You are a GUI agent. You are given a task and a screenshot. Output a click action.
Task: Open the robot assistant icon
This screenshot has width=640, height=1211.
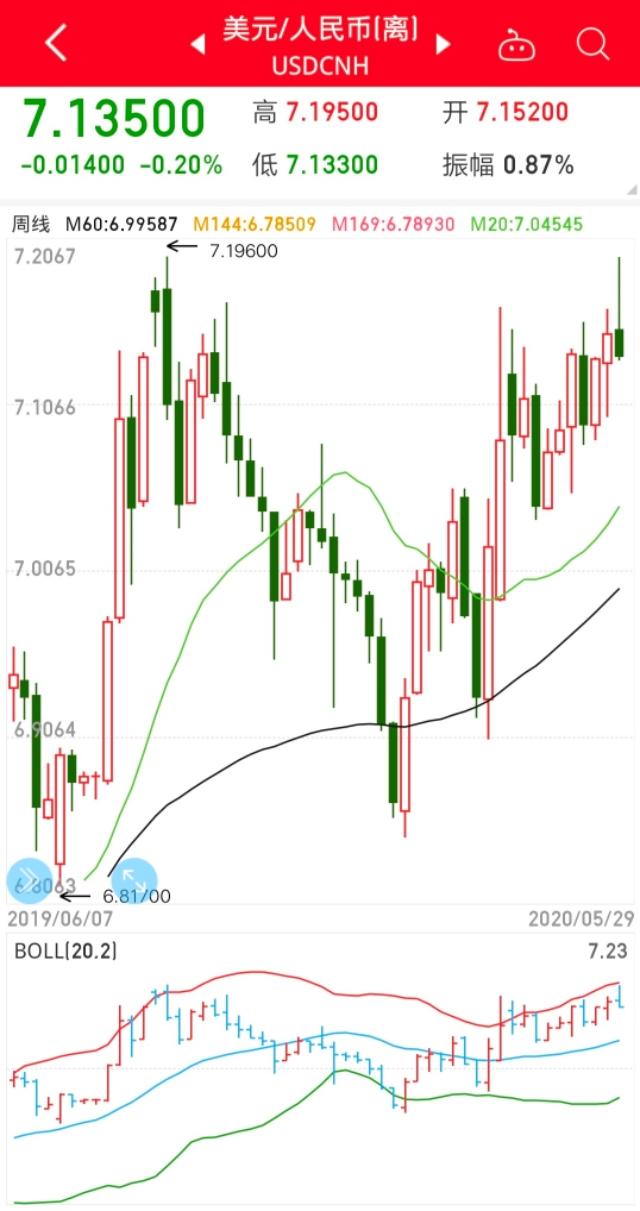click(517, 45)
